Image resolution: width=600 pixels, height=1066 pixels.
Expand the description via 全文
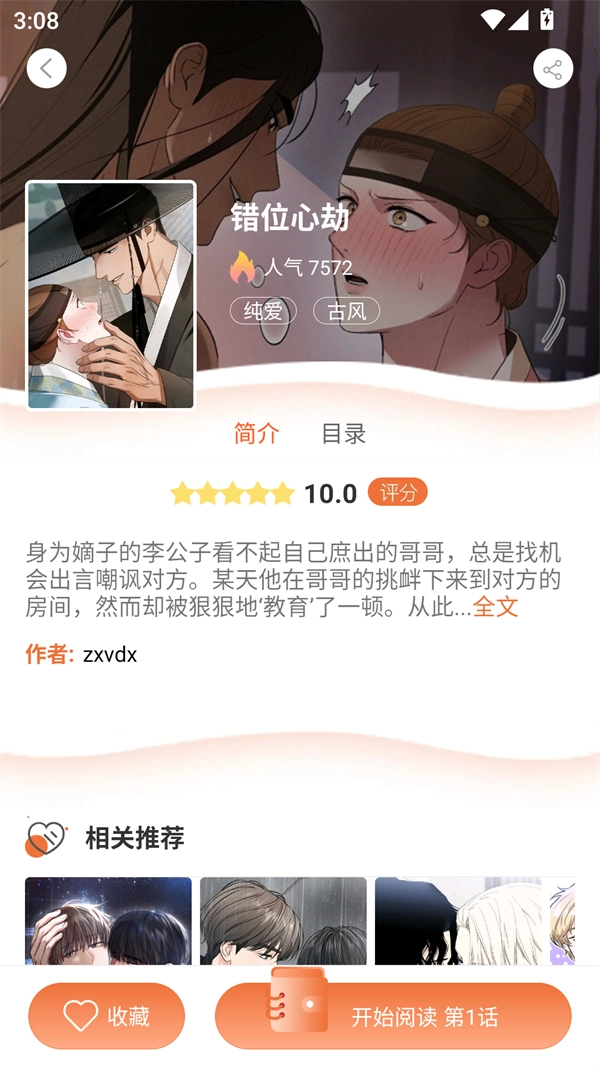click(x=495, y=606)
